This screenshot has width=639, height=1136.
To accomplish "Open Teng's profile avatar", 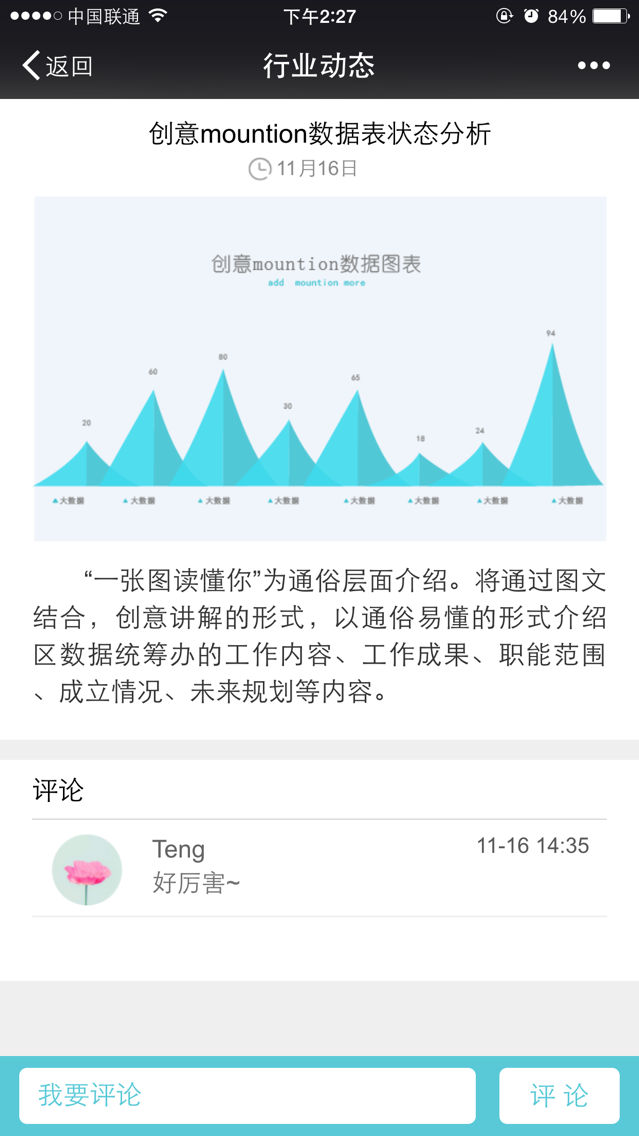I will coord(87,870).
